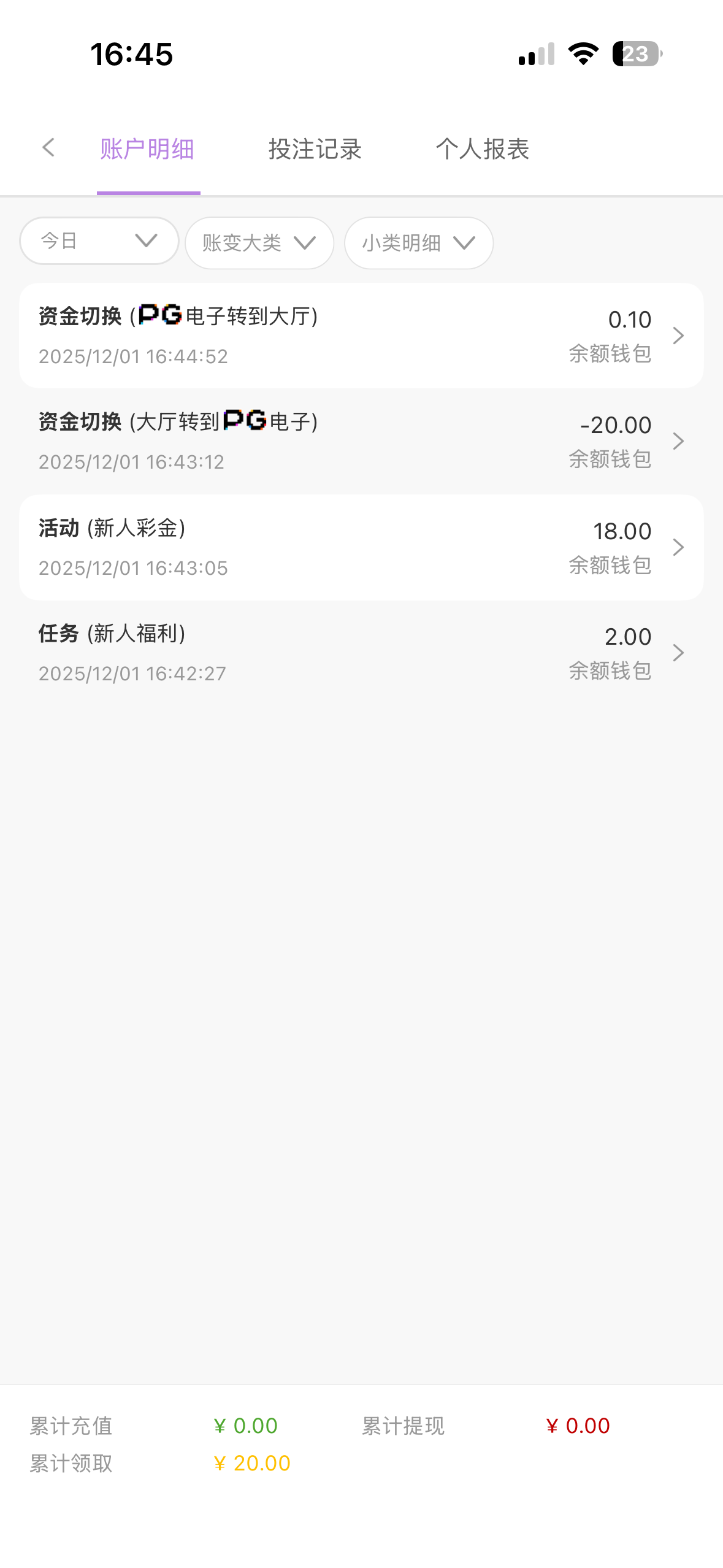
Task: Expand the 今日 date filter dropdown
Action: coord(99,241)
